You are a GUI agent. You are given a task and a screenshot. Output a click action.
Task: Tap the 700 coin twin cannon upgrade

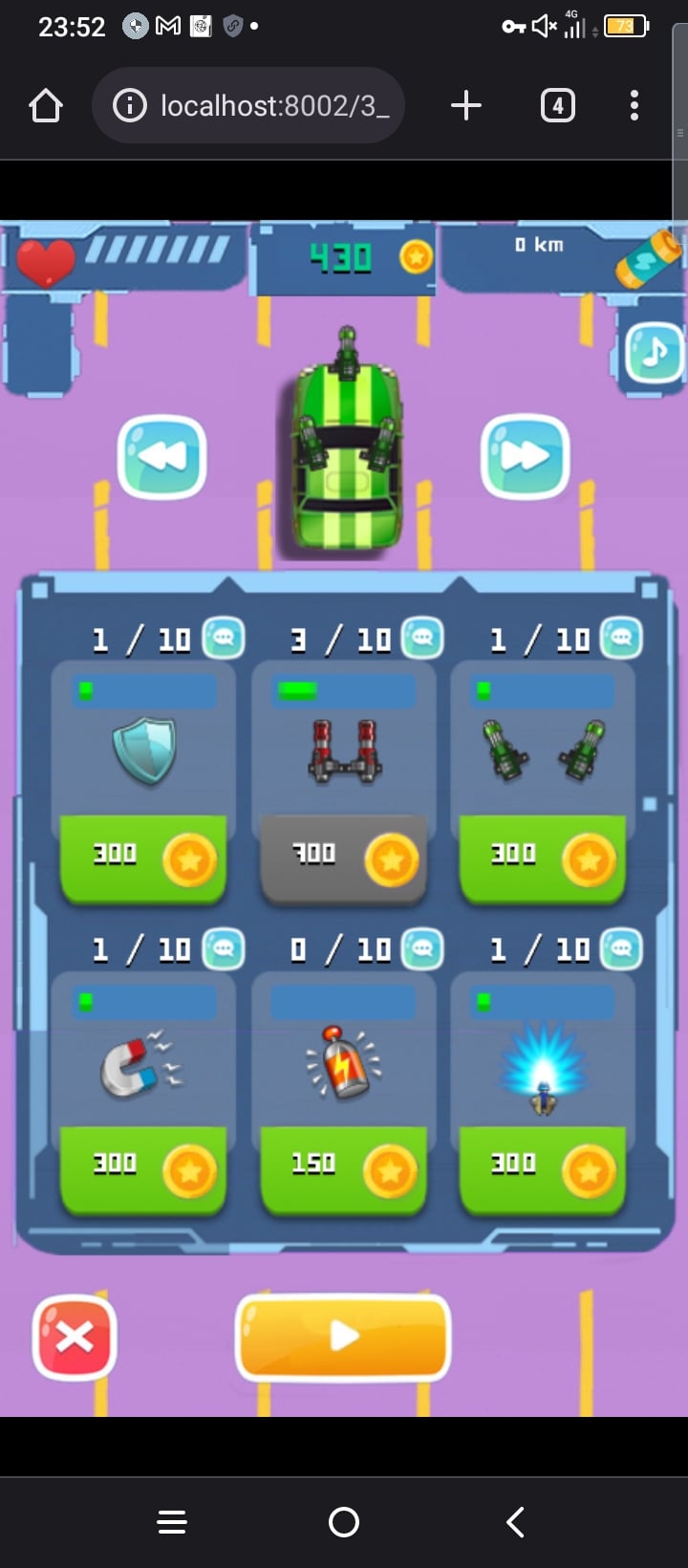tap(343, 858)
